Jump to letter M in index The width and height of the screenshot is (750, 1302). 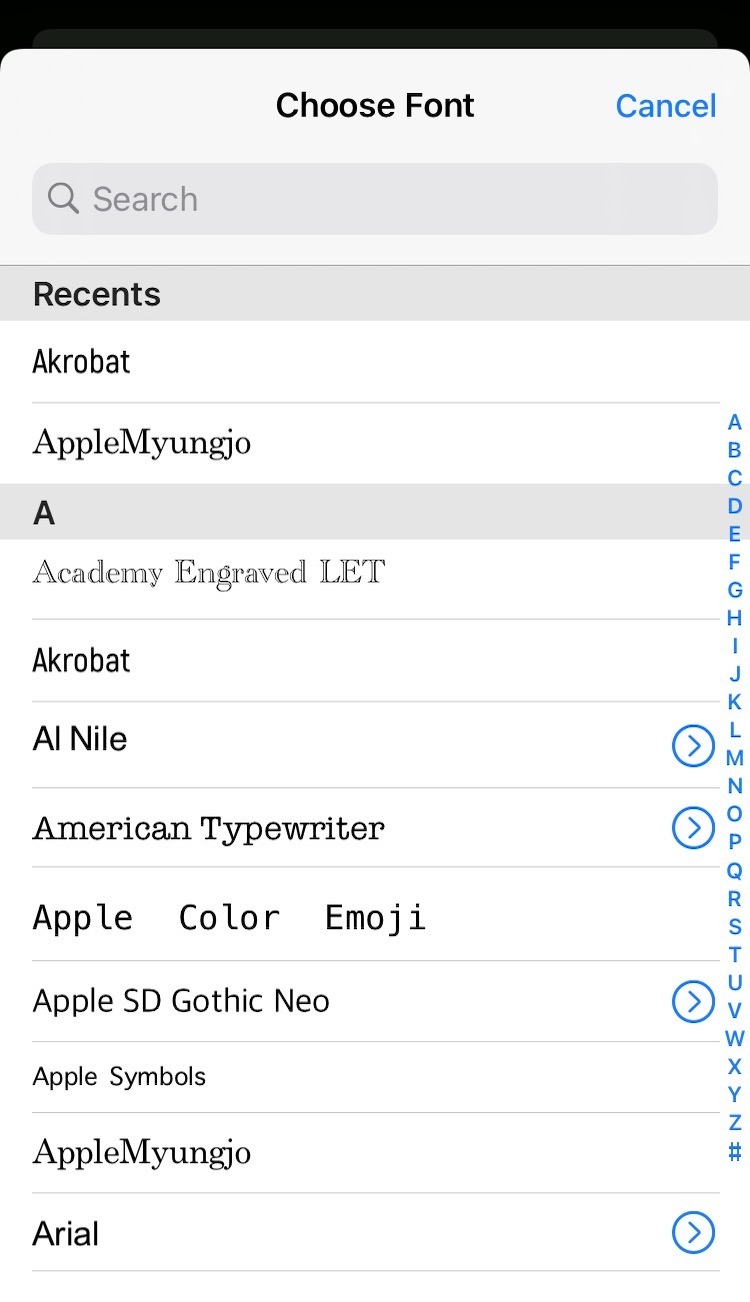[735, 758]
